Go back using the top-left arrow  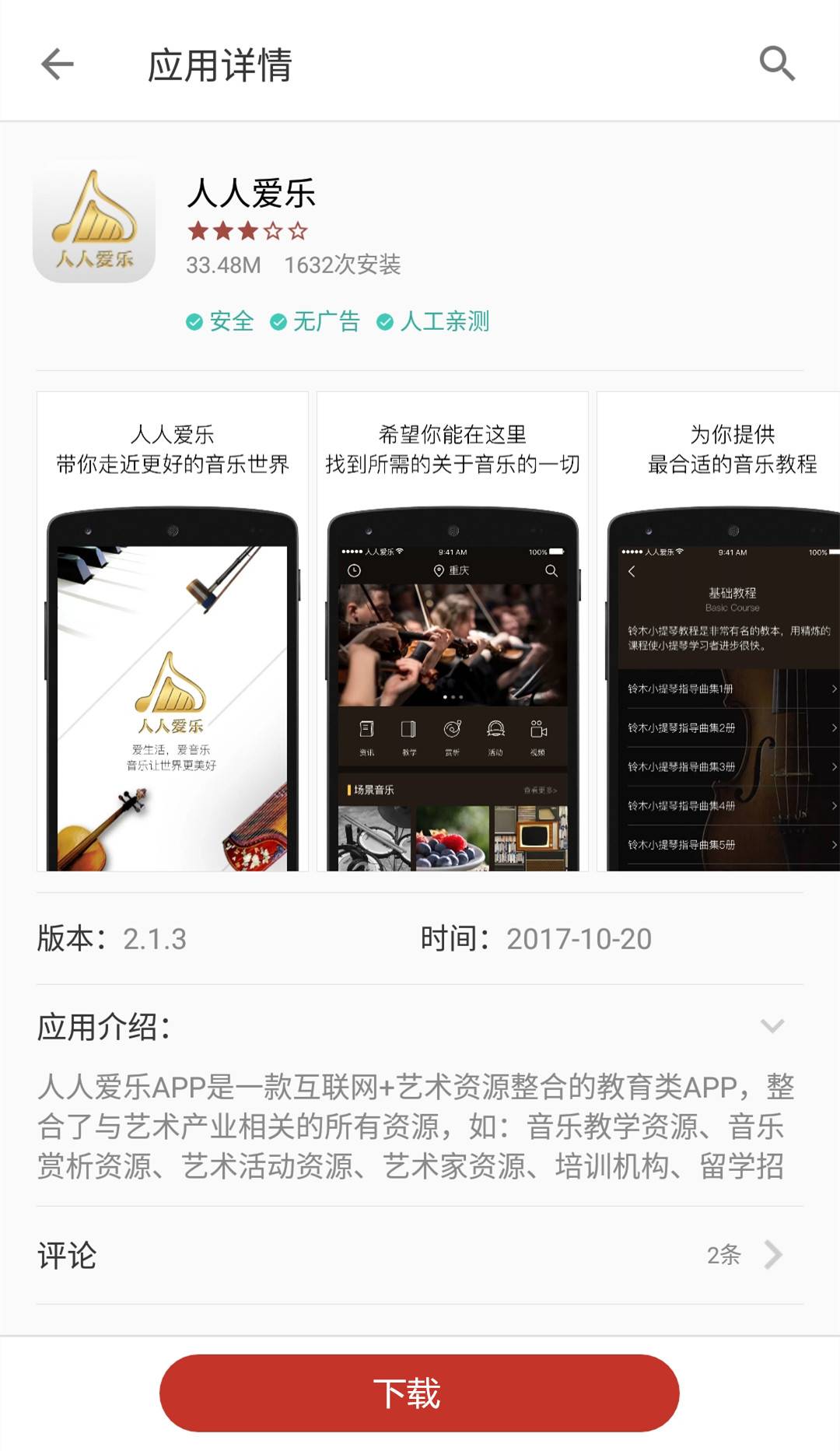coord(58,64)
